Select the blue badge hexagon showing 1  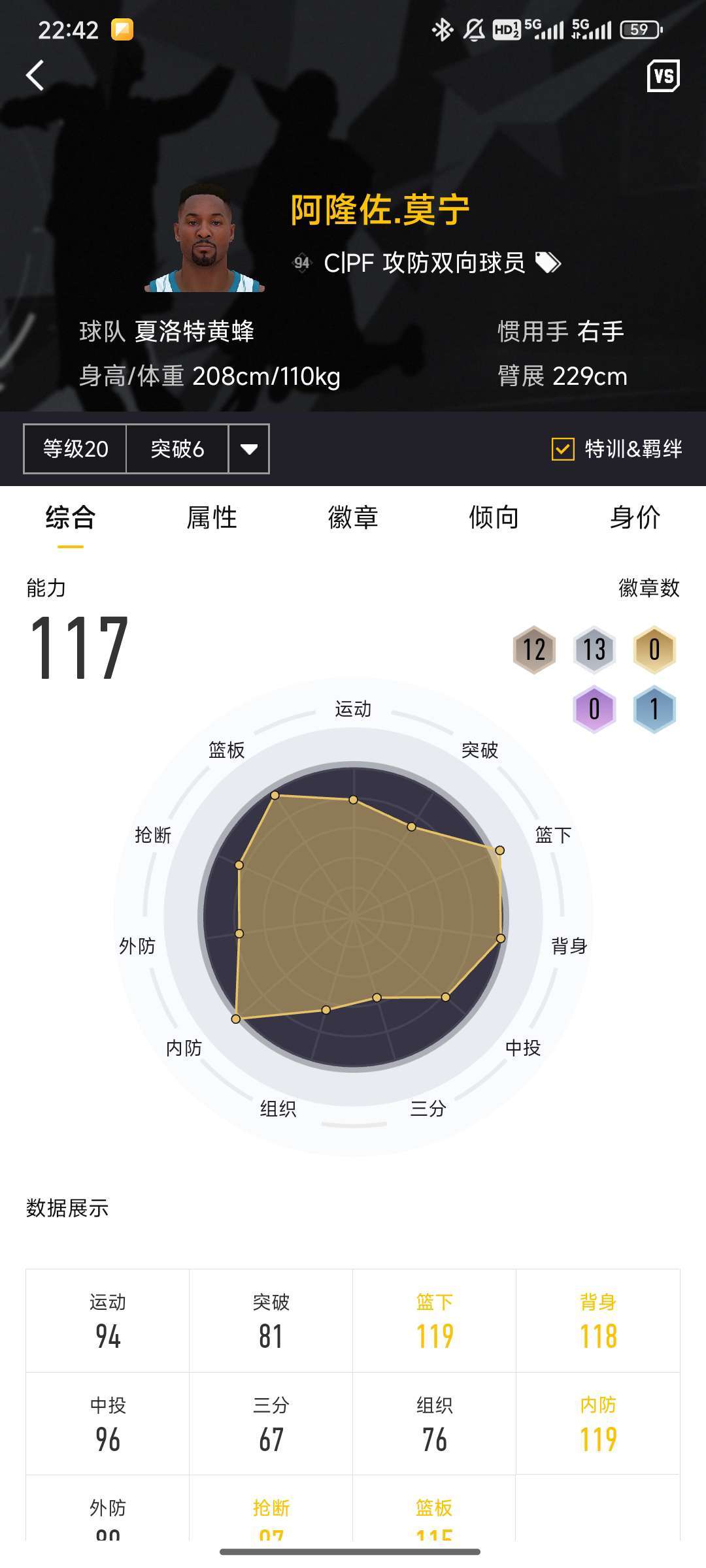pos(652,708)
